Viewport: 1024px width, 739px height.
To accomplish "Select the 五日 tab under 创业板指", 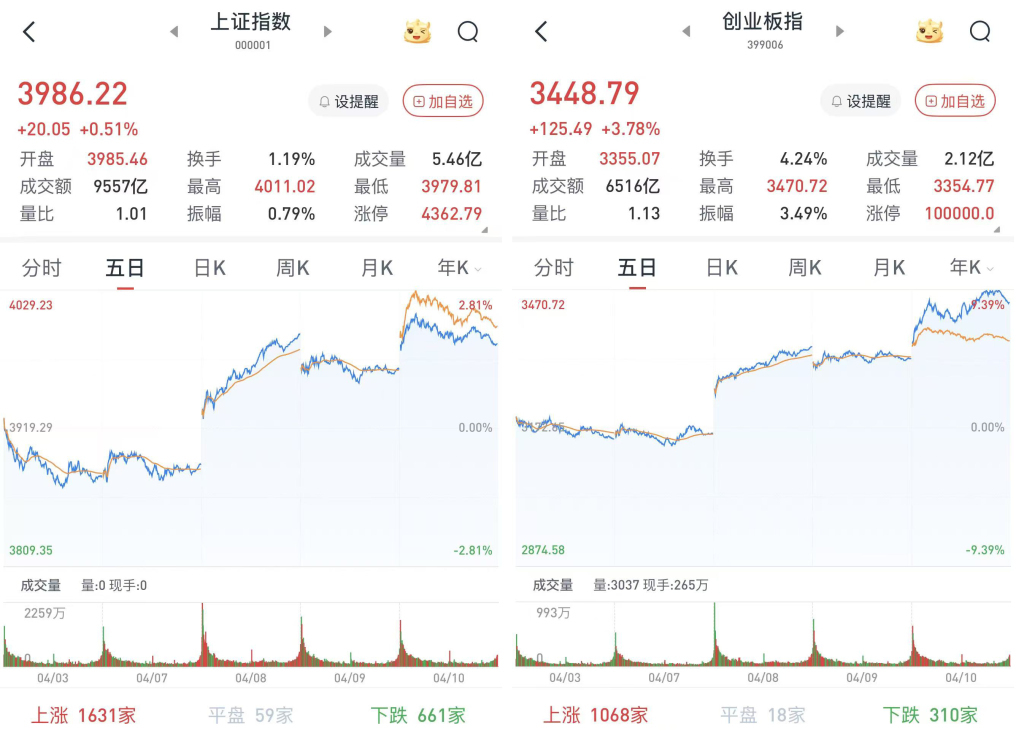I will tap(637, 268).
